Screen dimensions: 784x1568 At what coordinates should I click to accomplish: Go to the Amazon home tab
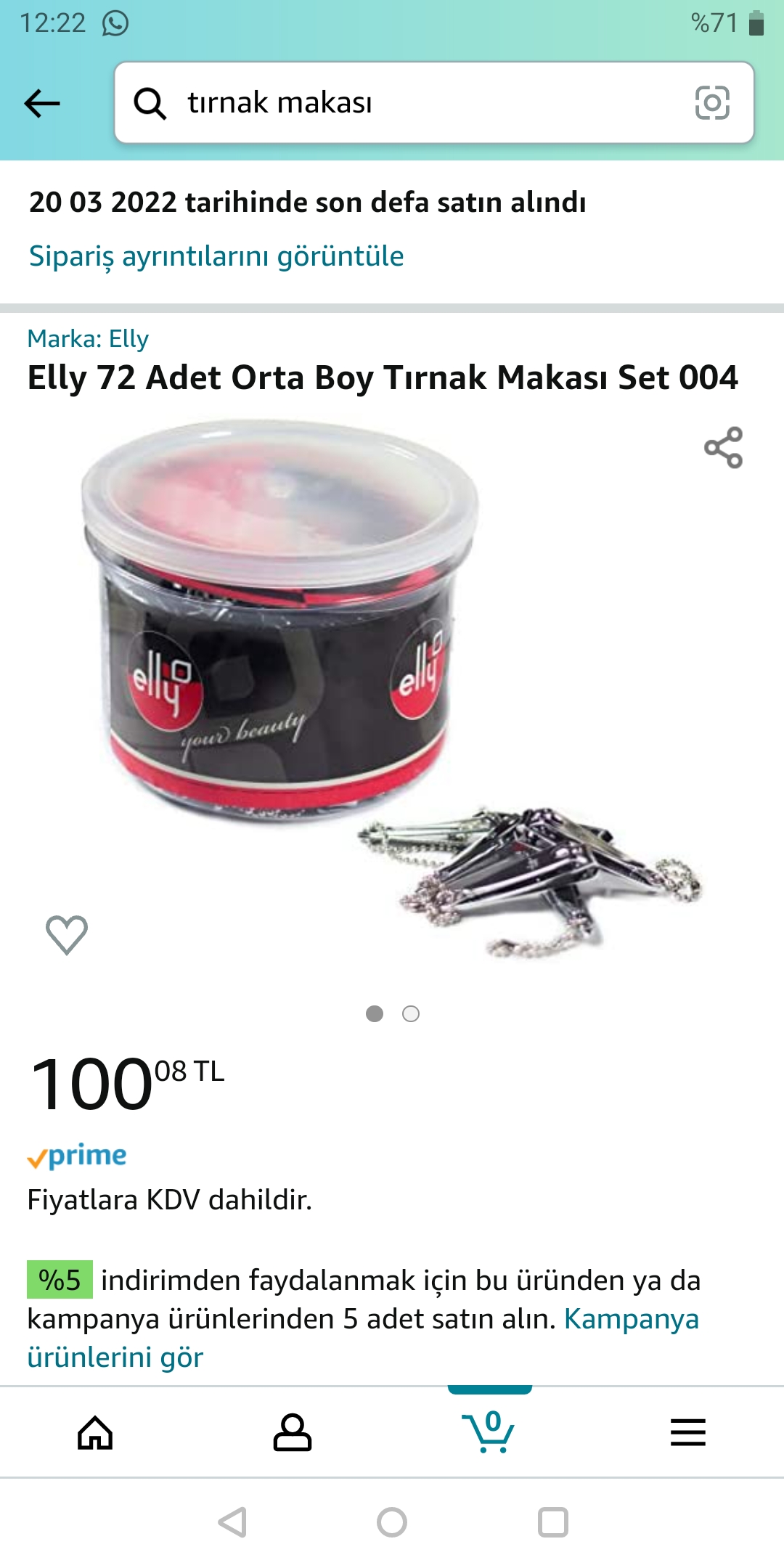click(96, 1433)
